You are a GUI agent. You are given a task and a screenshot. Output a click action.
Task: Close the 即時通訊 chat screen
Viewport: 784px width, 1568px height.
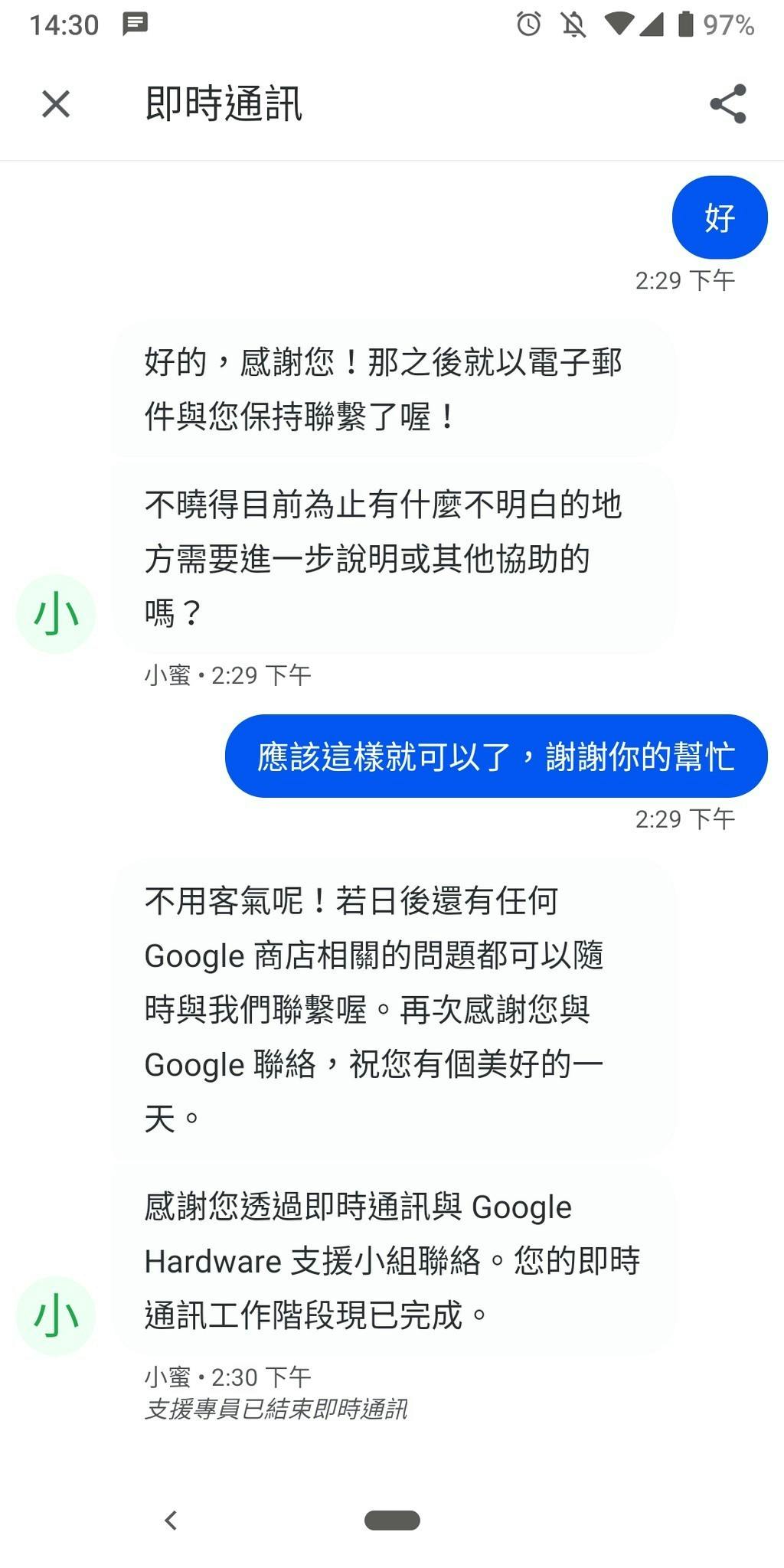[x=55, y=104]
